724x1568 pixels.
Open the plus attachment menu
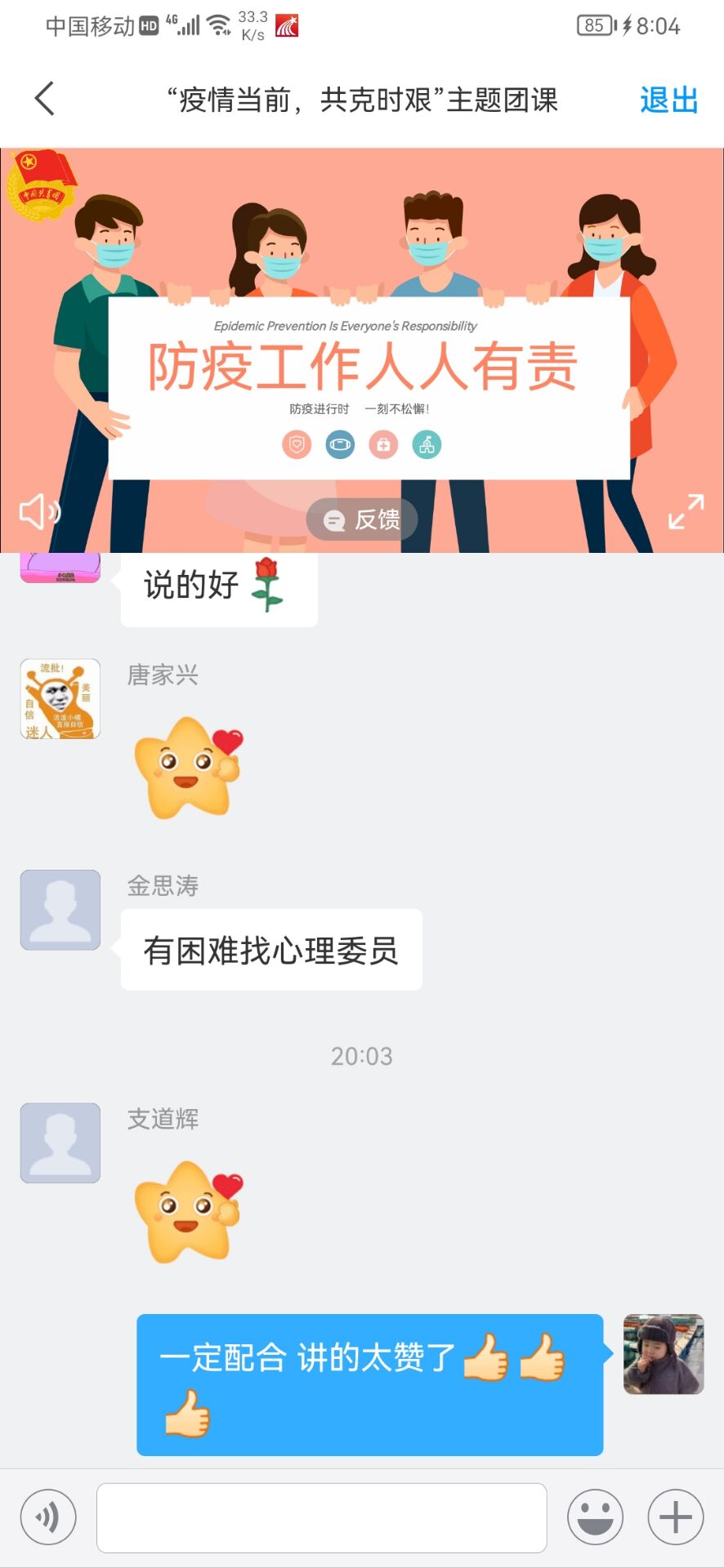pyautogui.click(x=675, y=1517)
